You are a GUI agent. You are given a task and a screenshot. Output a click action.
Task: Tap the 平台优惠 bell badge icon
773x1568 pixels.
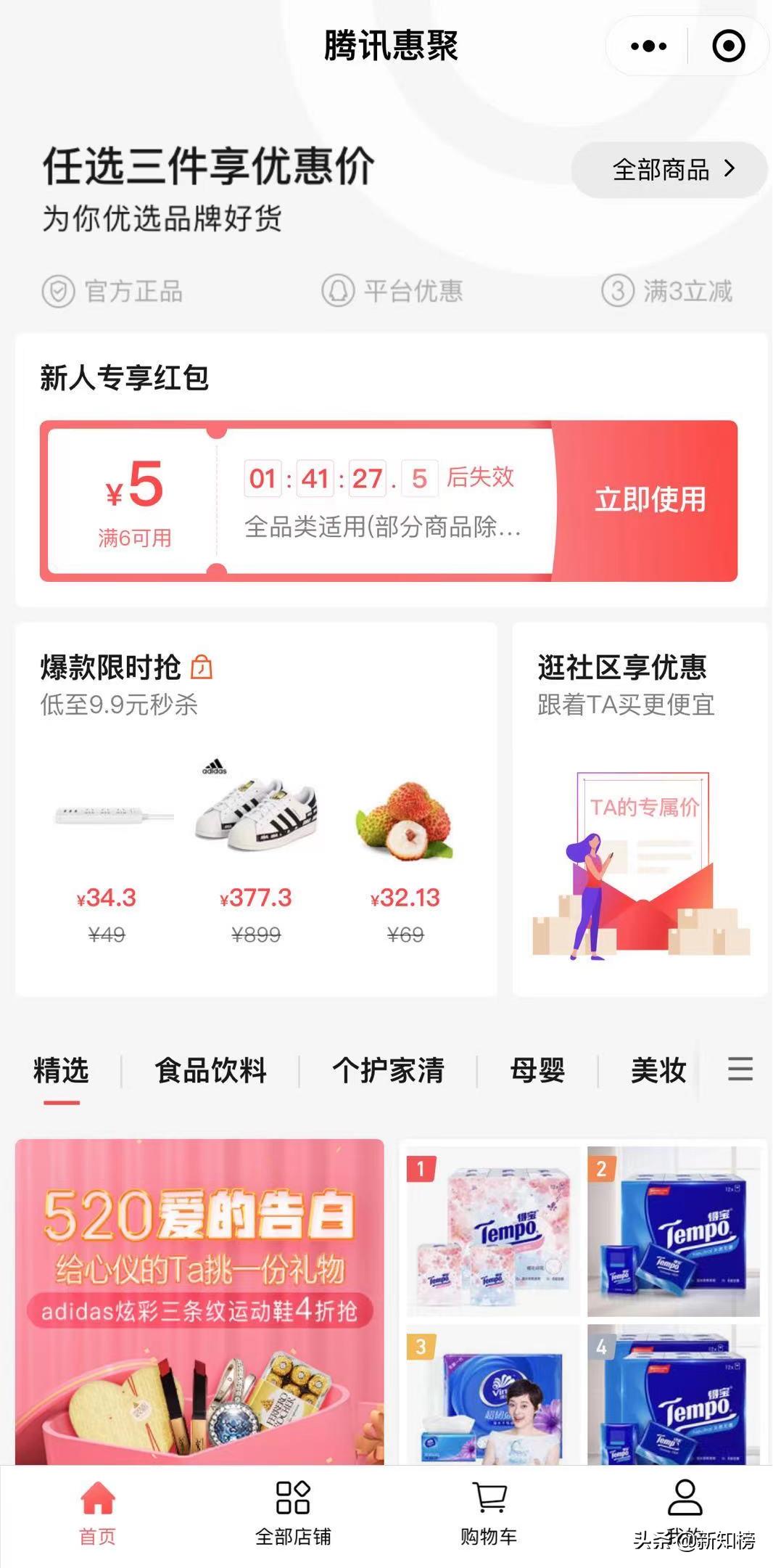pos(338,293)
